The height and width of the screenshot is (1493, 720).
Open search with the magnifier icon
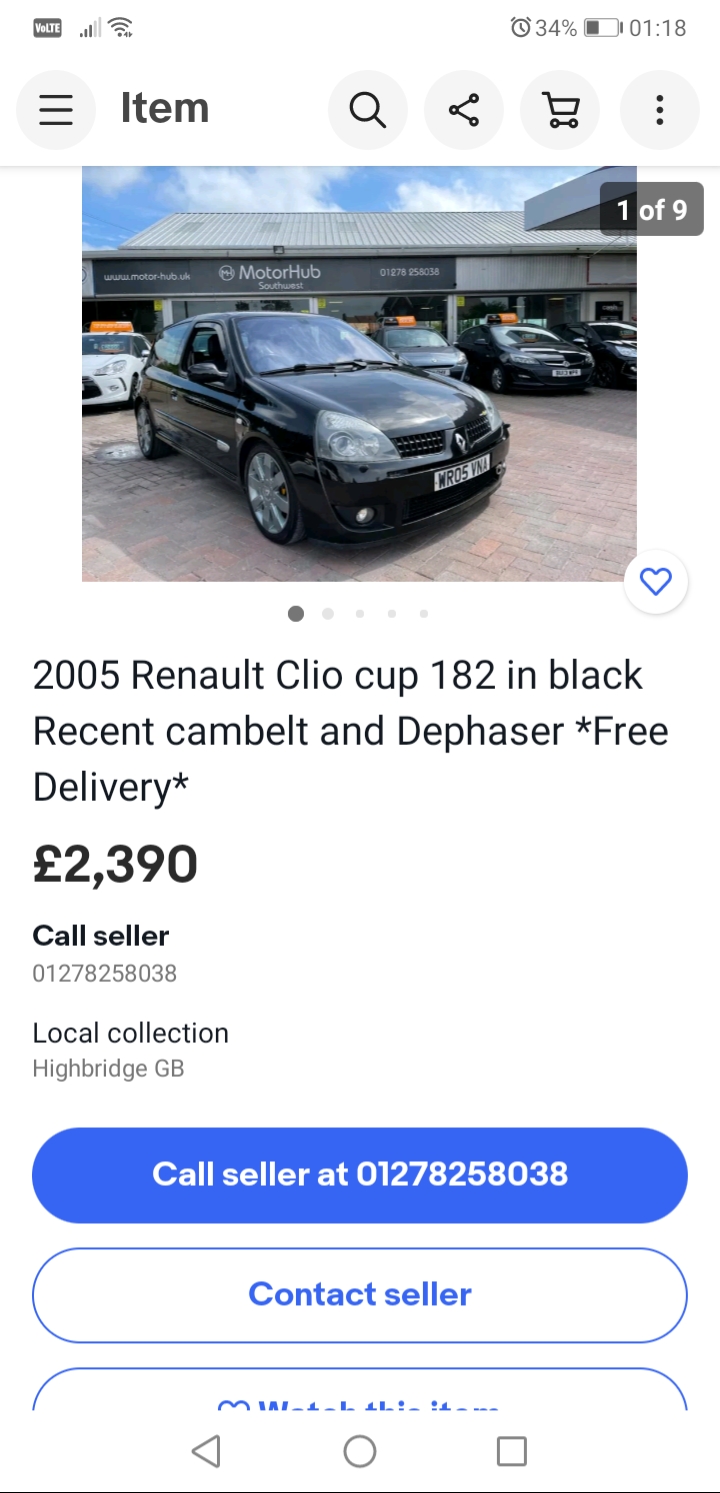coord(367,109)
